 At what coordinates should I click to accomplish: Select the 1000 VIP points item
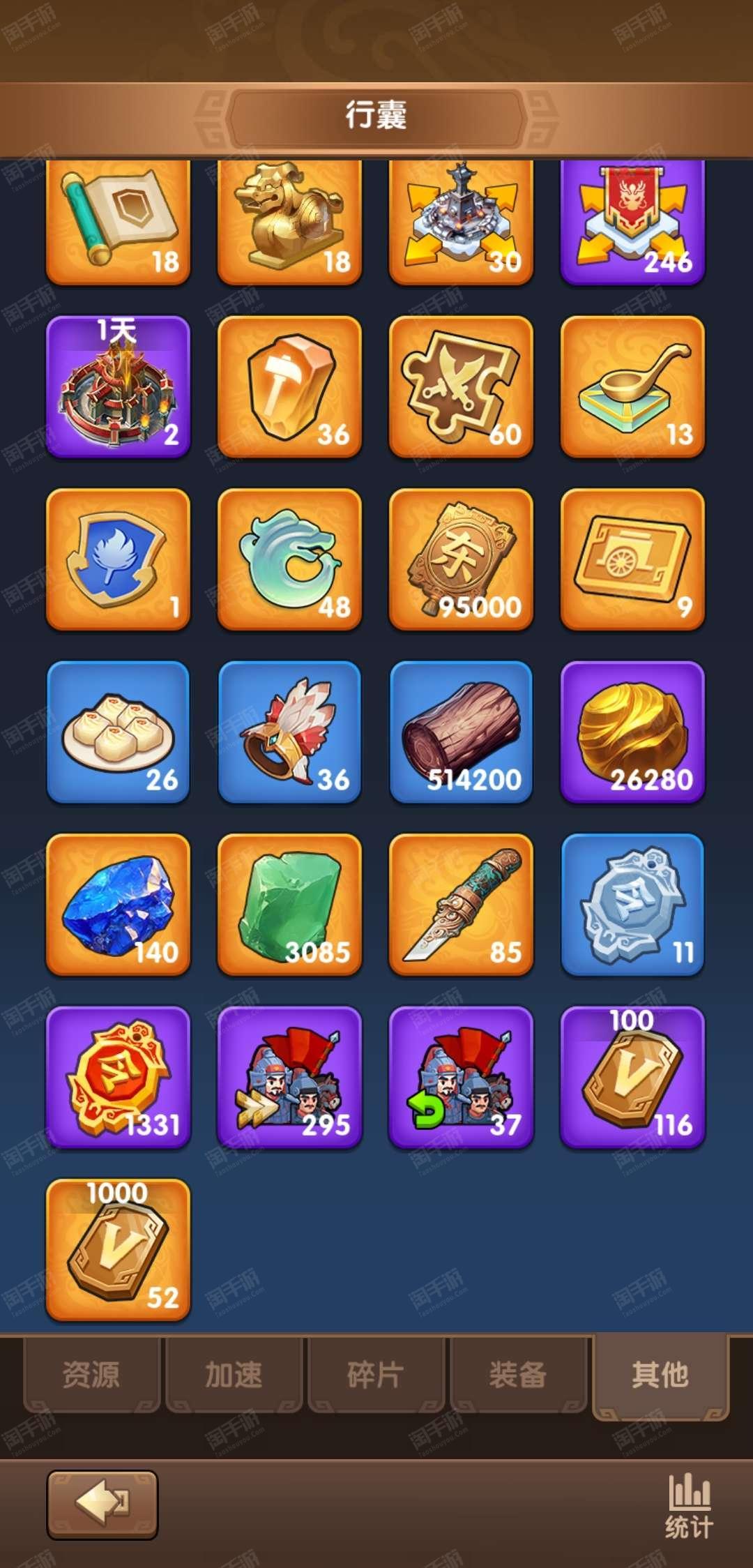[x=118, y=1249]
